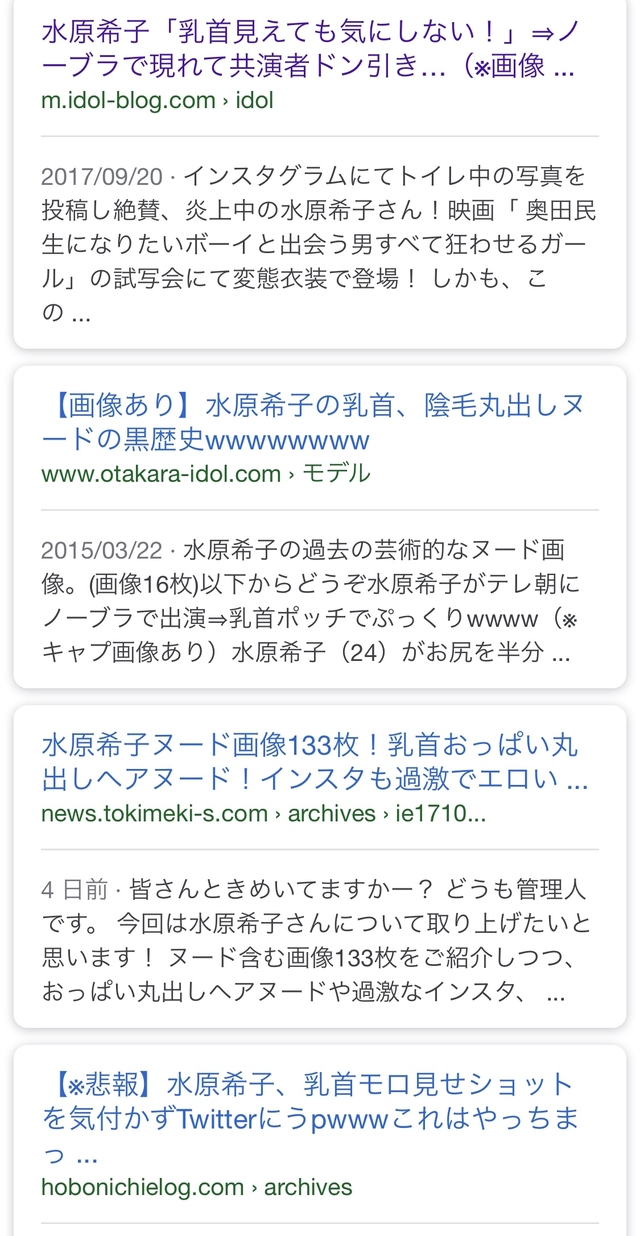Open the news.tokimeki-s.com result
The width and height of the screenshot is (640, 1236).
click(310, 761)
